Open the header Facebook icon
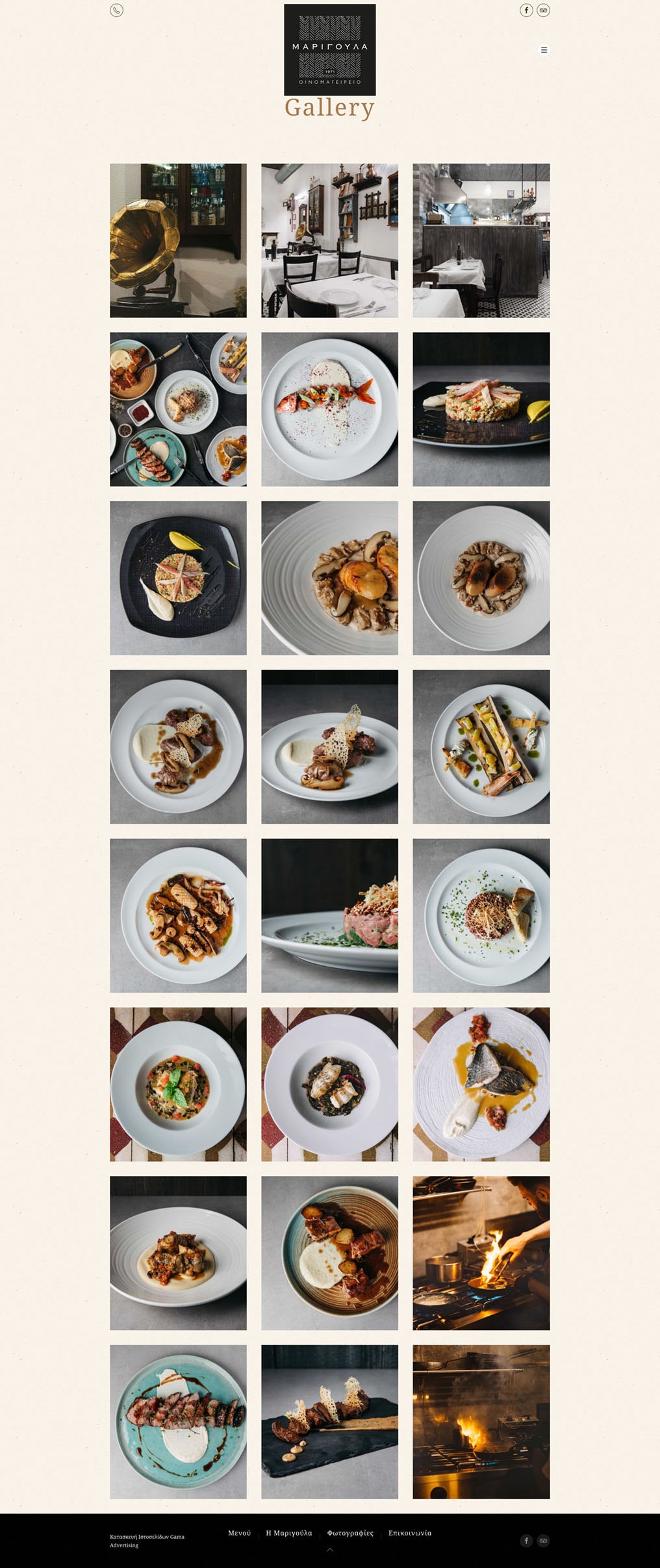 pyautogui.click(x=526, y=10)
